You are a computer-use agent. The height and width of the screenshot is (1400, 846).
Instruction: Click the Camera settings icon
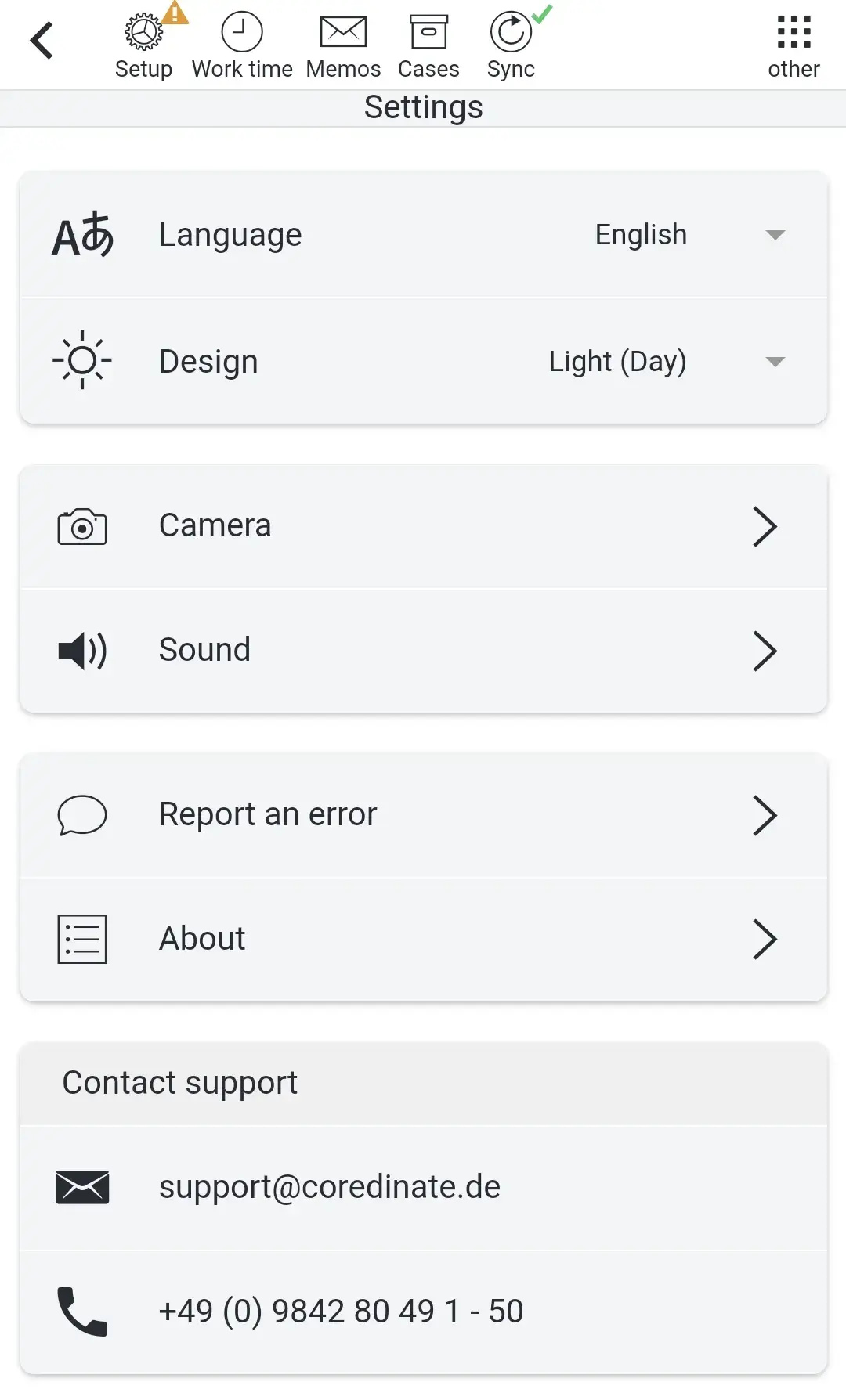(x=81, y=526)
